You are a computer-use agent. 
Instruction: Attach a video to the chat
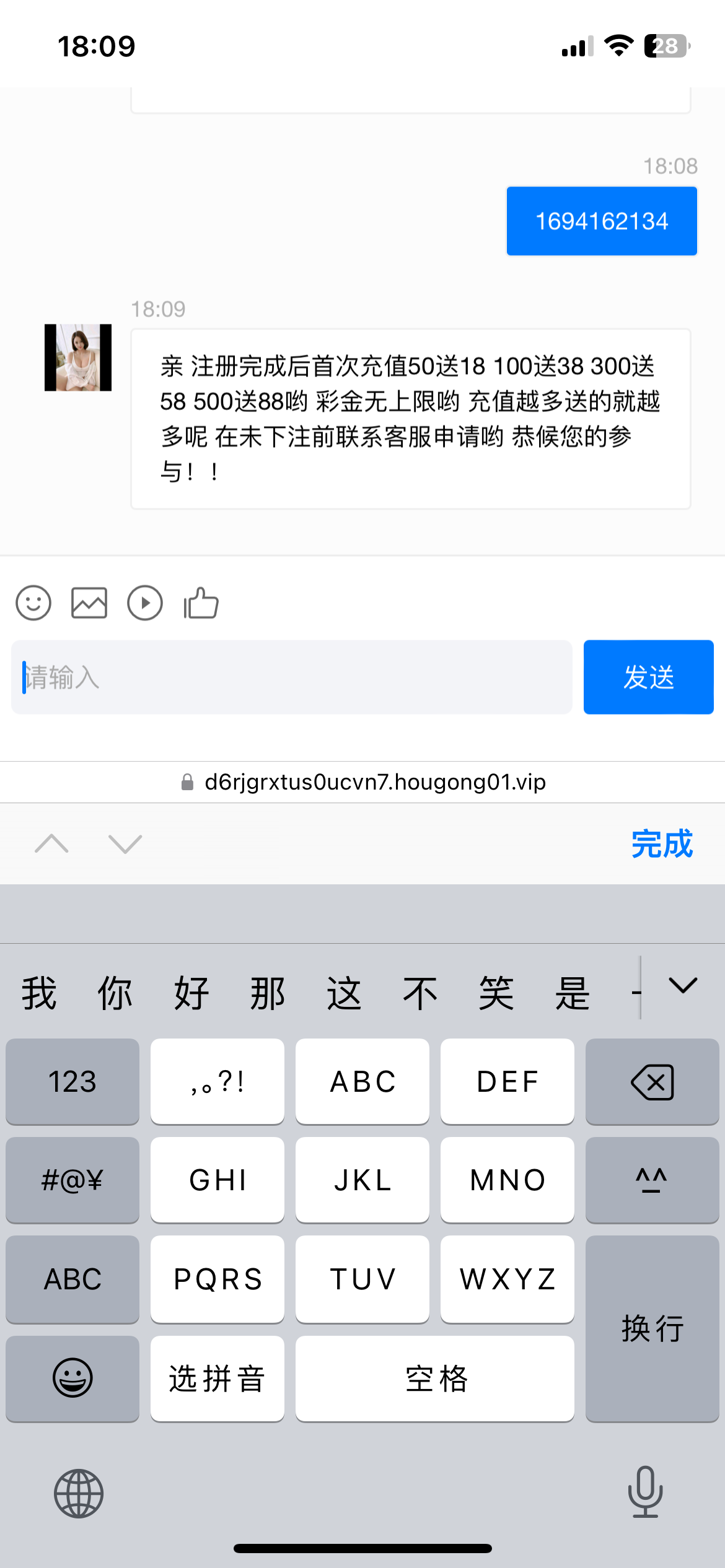click(145, 603)
